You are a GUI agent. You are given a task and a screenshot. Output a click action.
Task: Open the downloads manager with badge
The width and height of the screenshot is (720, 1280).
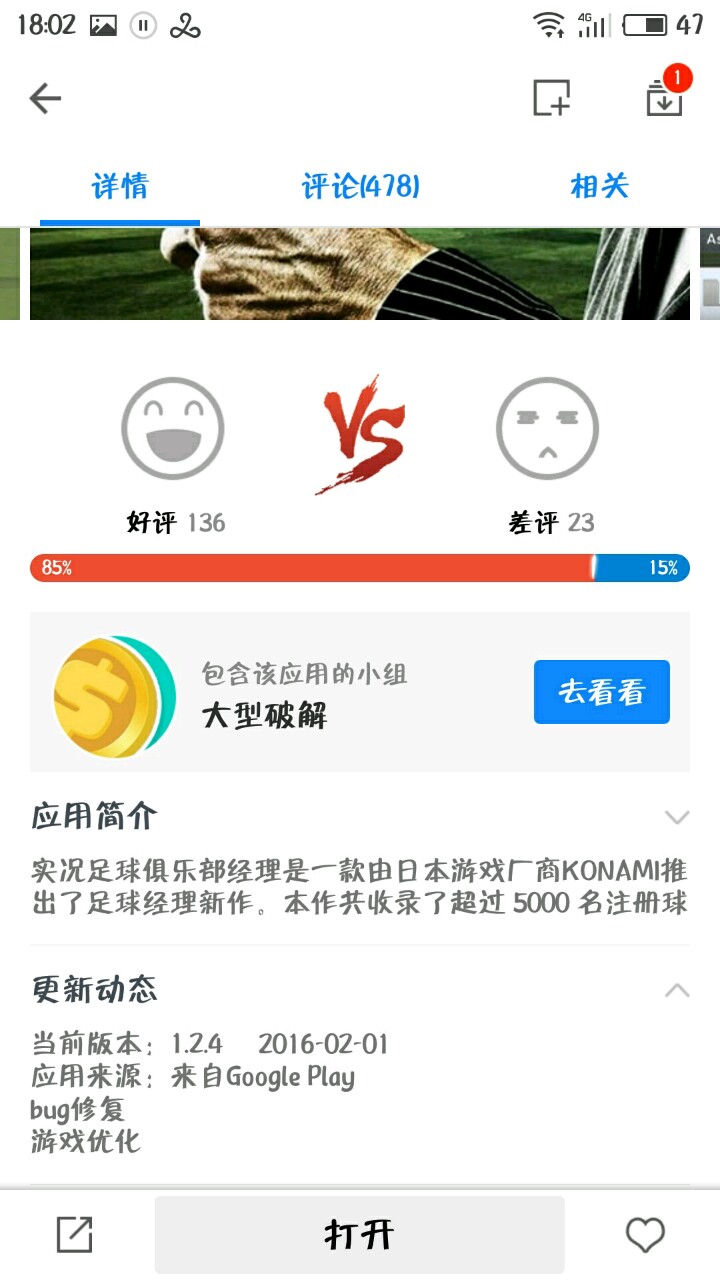point(664,97)
